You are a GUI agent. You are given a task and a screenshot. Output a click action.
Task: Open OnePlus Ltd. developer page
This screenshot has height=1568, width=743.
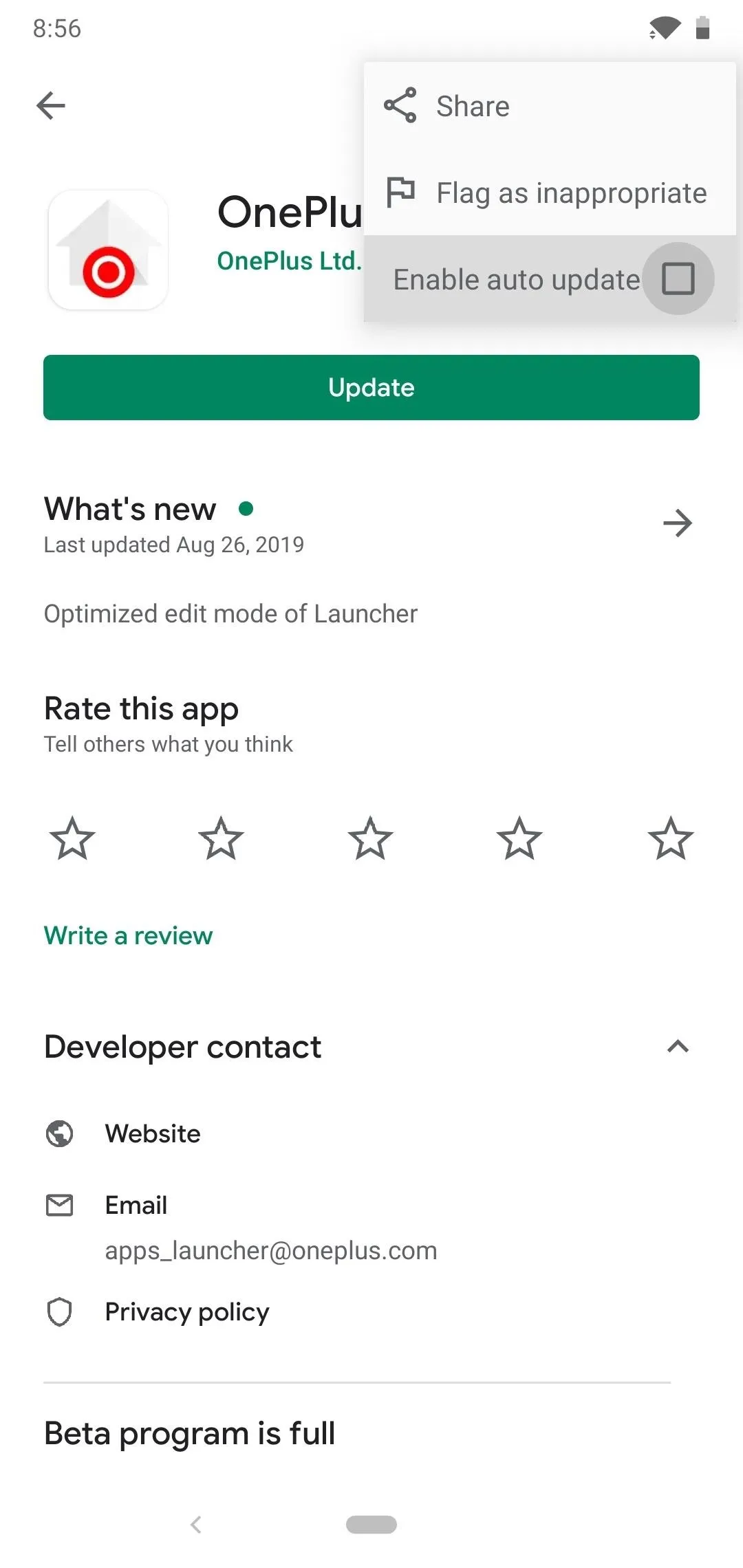(x=289, y=261)
